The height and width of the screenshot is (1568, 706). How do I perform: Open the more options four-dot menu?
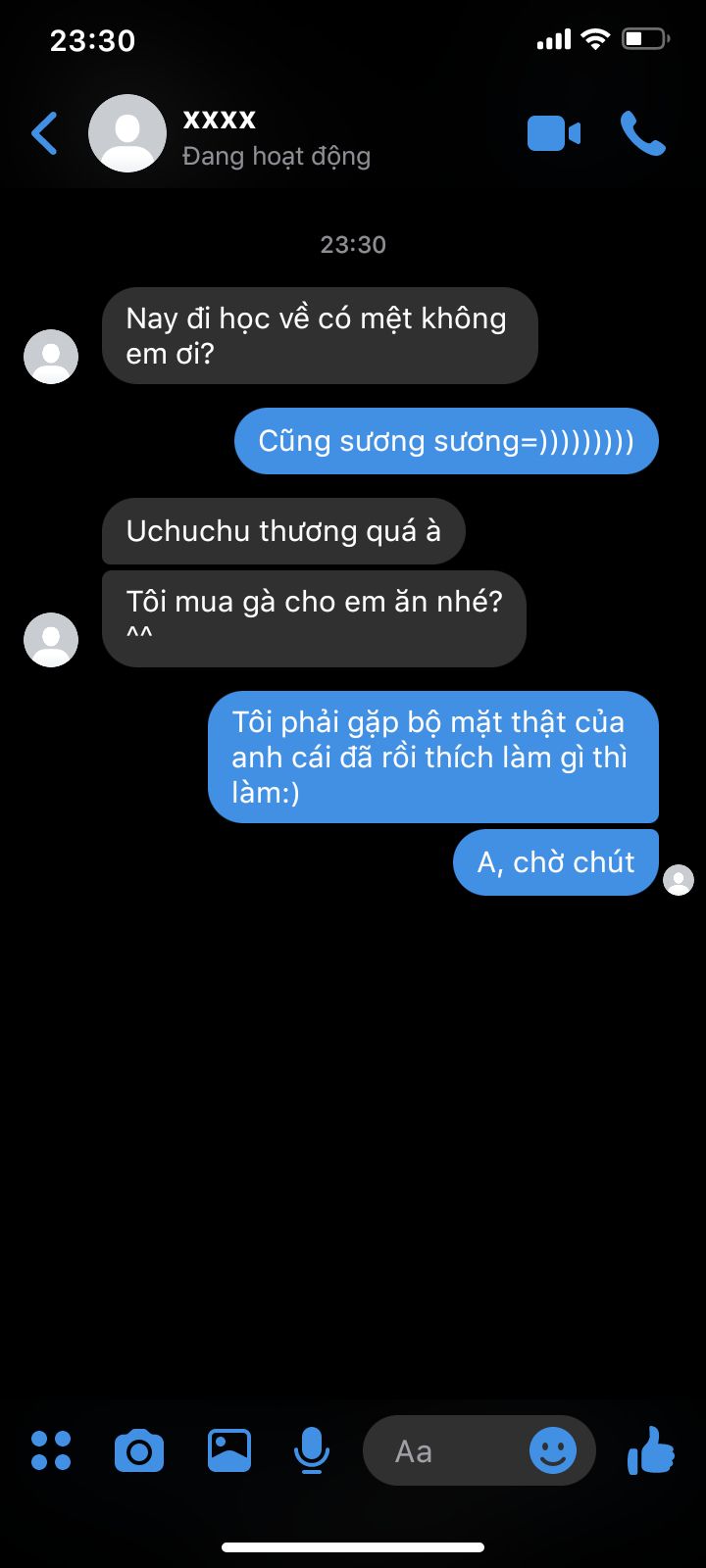51,1450
